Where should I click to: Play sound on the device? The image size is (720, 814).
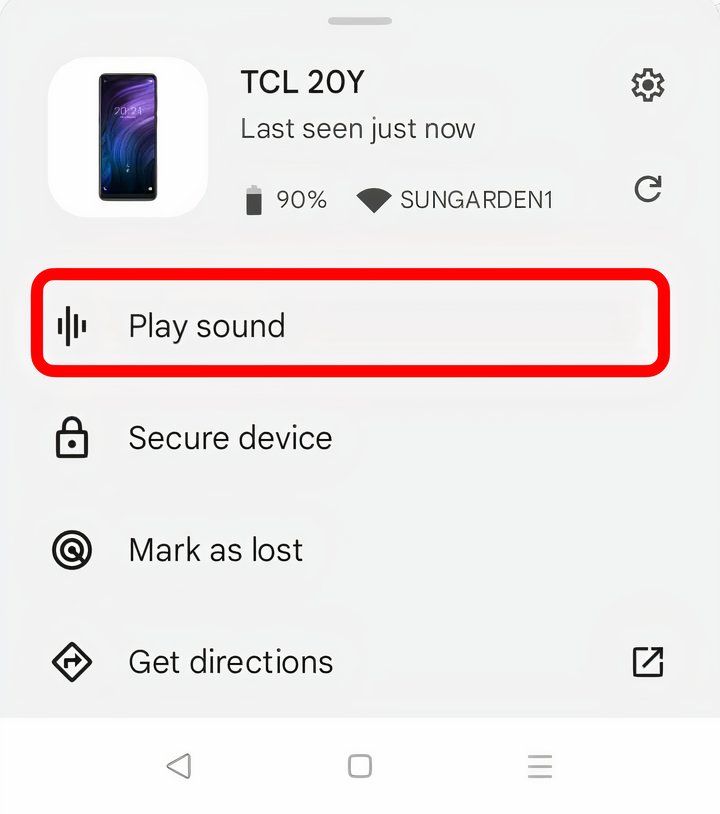[x=350, y=326]
